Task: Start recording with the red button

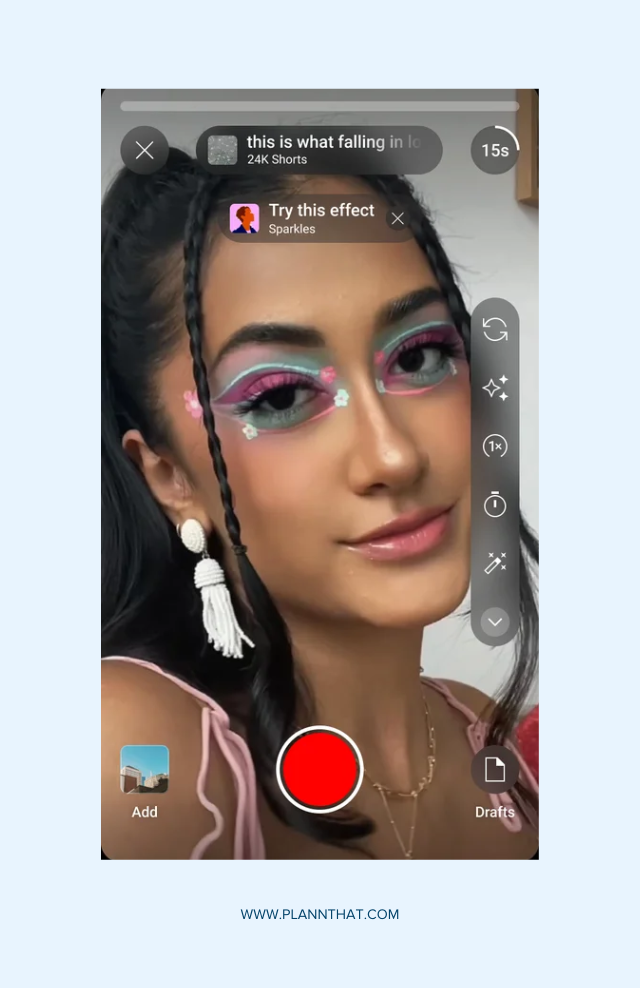Action: pyautogui.click(x=320, y=769)
